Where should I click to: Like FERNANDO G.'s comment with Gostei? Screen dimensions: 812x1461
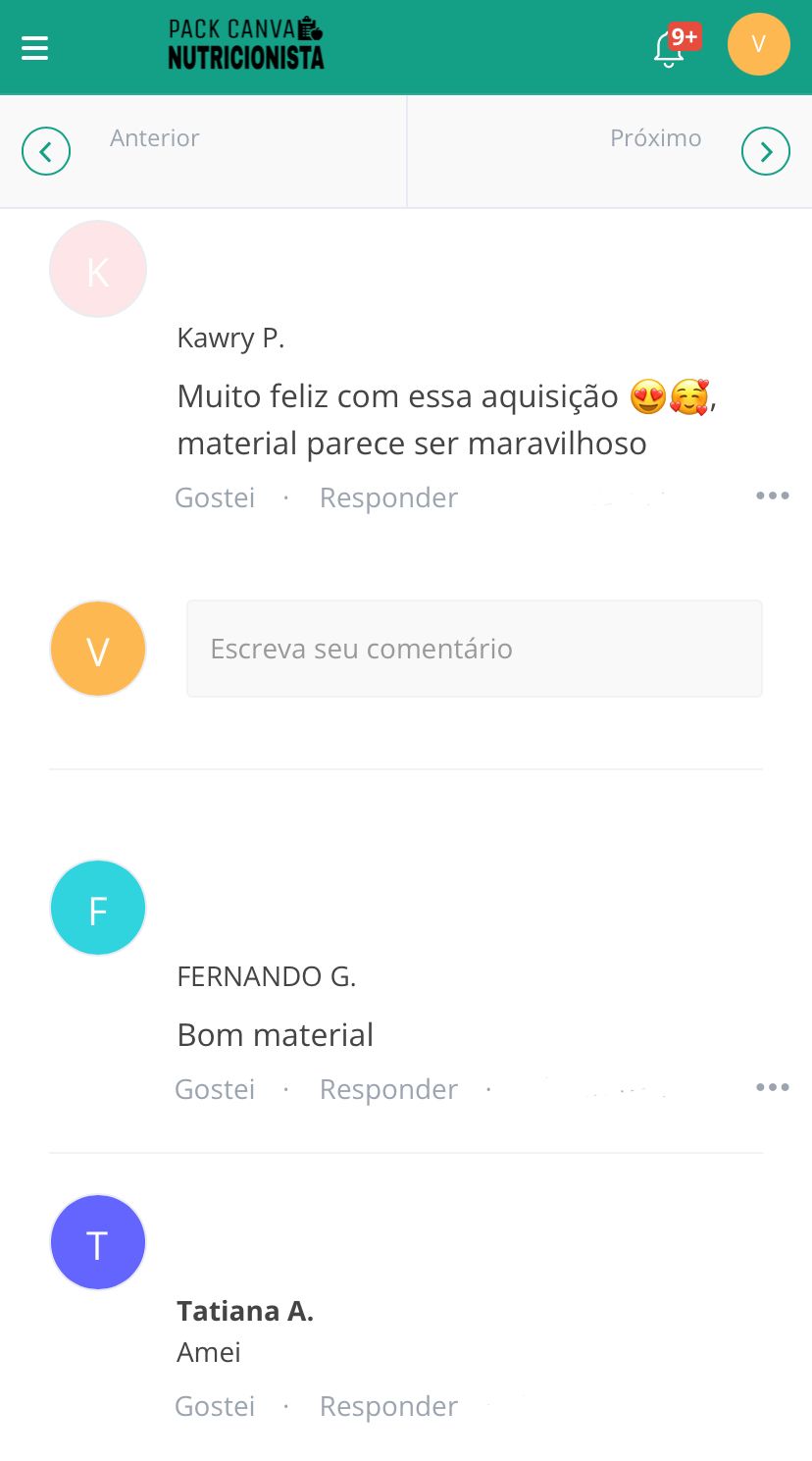click(215, 1089)
